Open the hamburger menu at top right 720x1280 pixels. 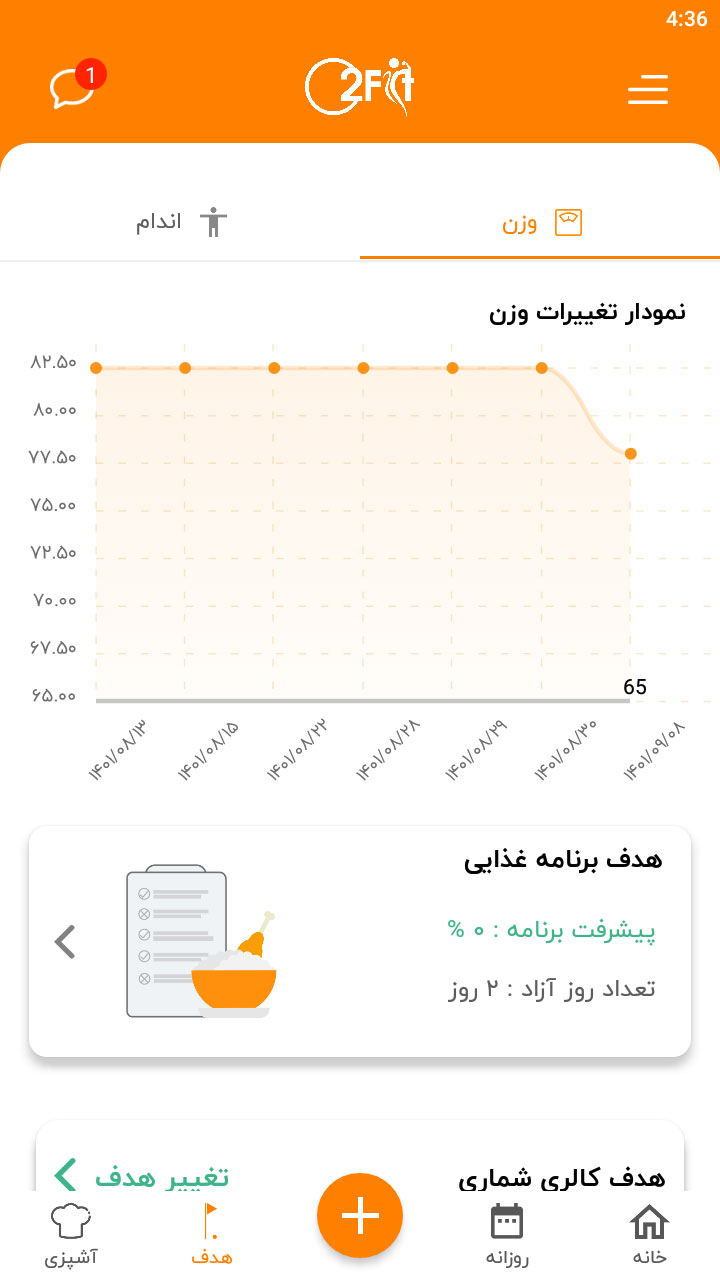pos(648,90)
